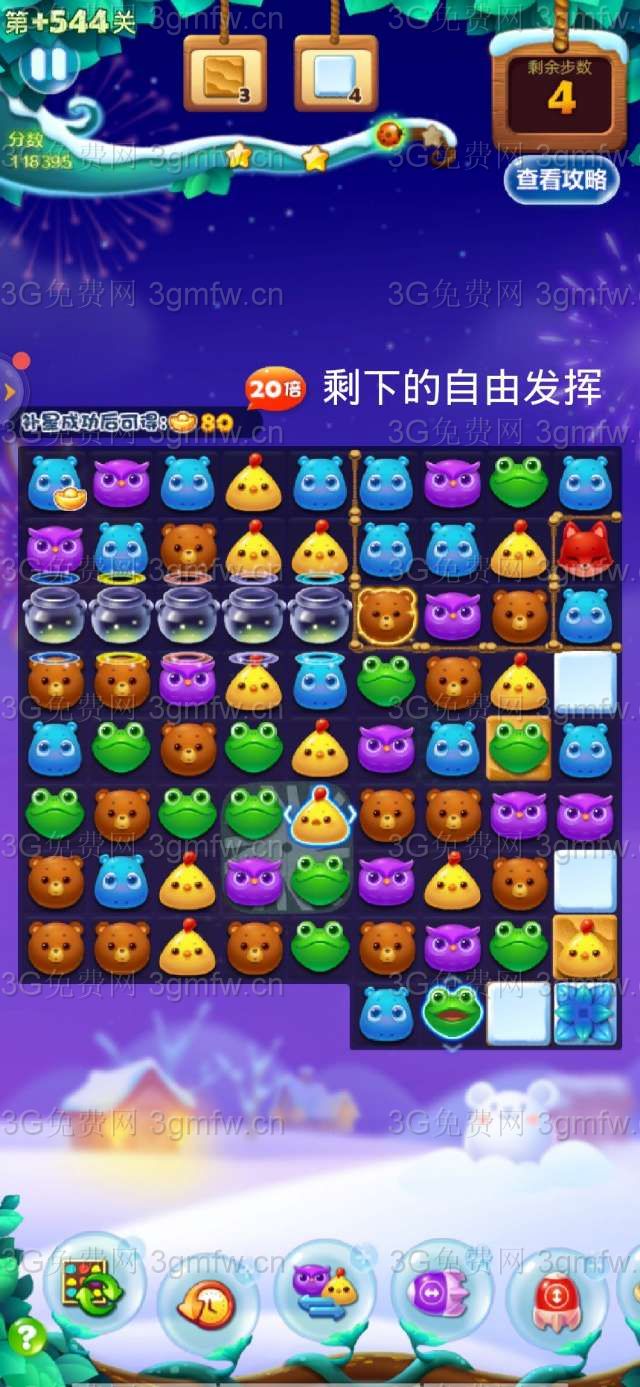Select the glowing chick special piece
The height and width of the screenshot is (1387, 640).
click(x=319, y=814)
